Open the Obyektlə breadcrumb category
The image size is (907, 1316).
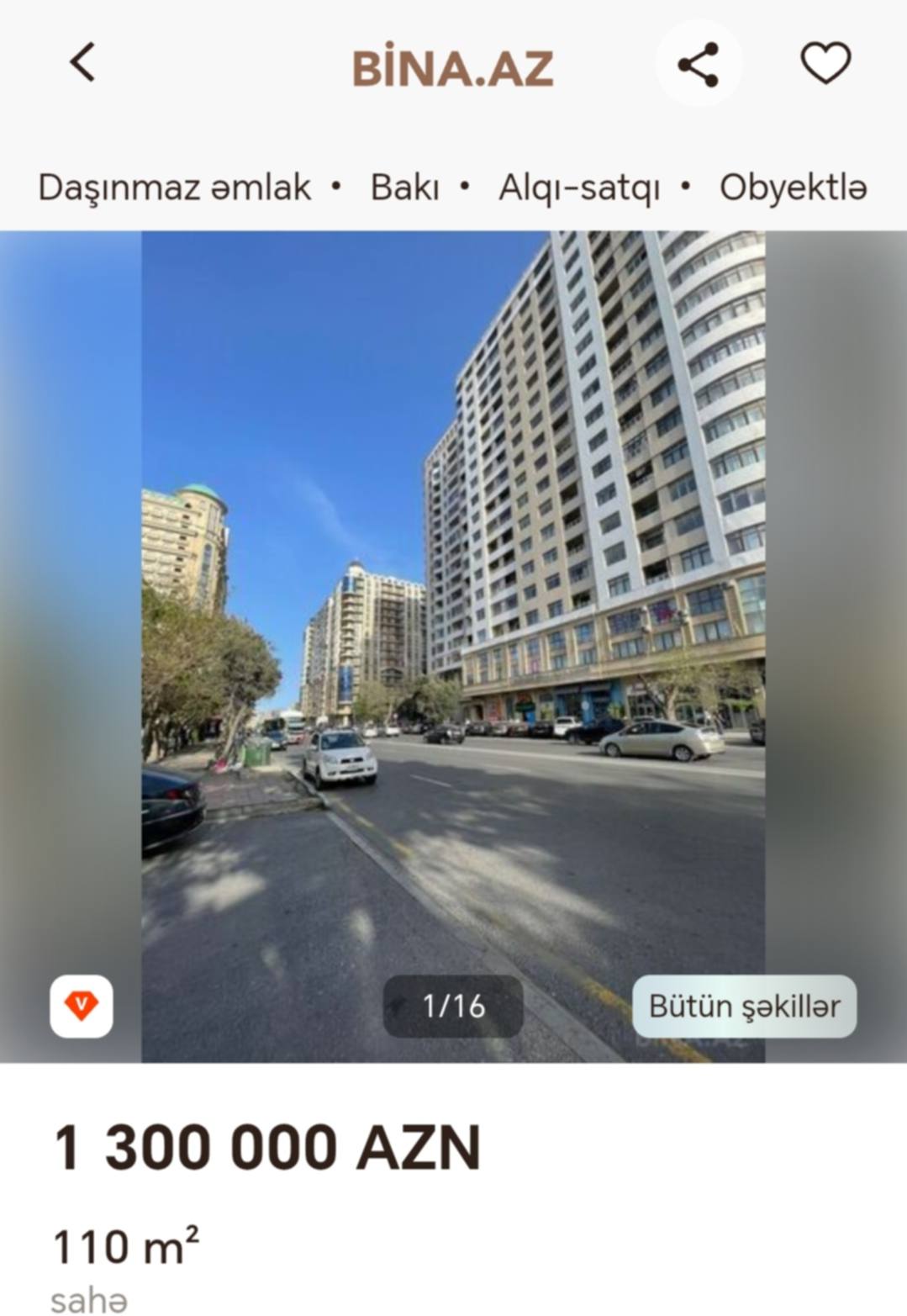pos(792,188)
